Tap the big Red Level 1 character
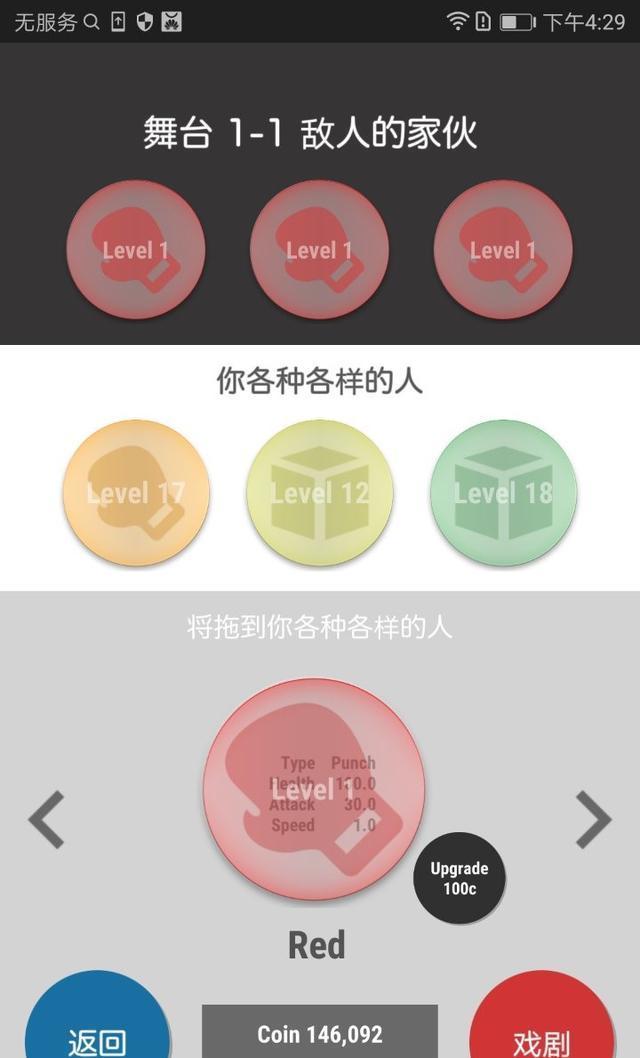 tap(313, 789)
